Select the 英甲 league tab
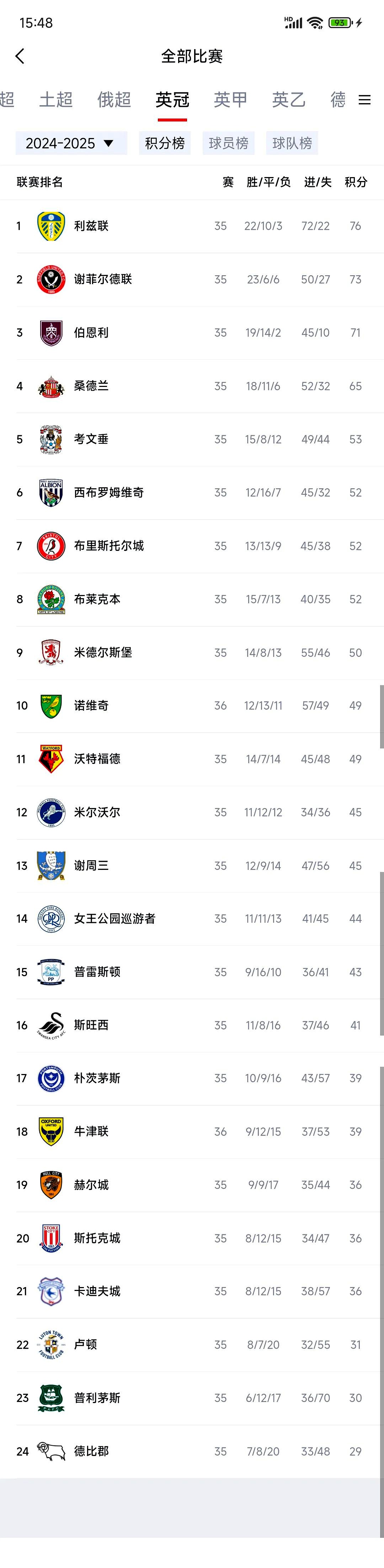The height and width of the screenshot is (1568, 384). pos(231,100)
